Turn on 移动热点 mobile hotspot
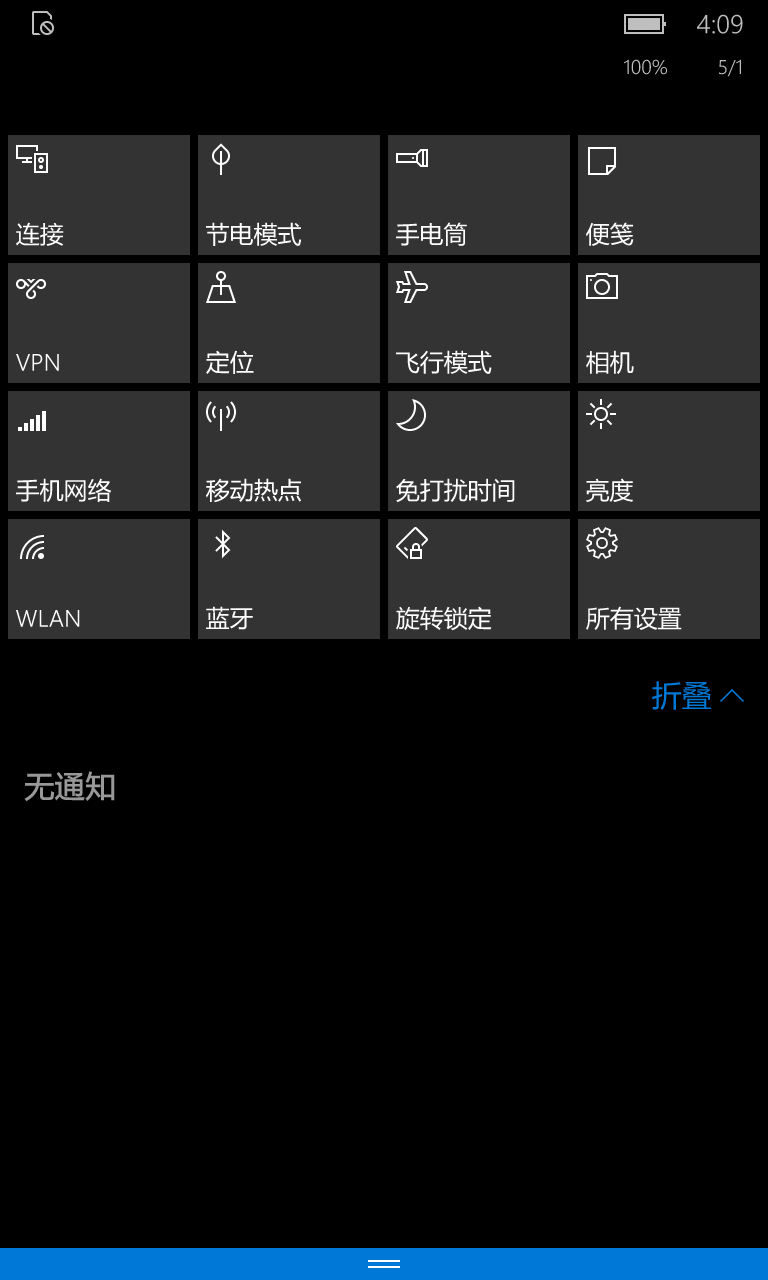The height and width of the screenshot is (1280, 768). coord(289,451)
